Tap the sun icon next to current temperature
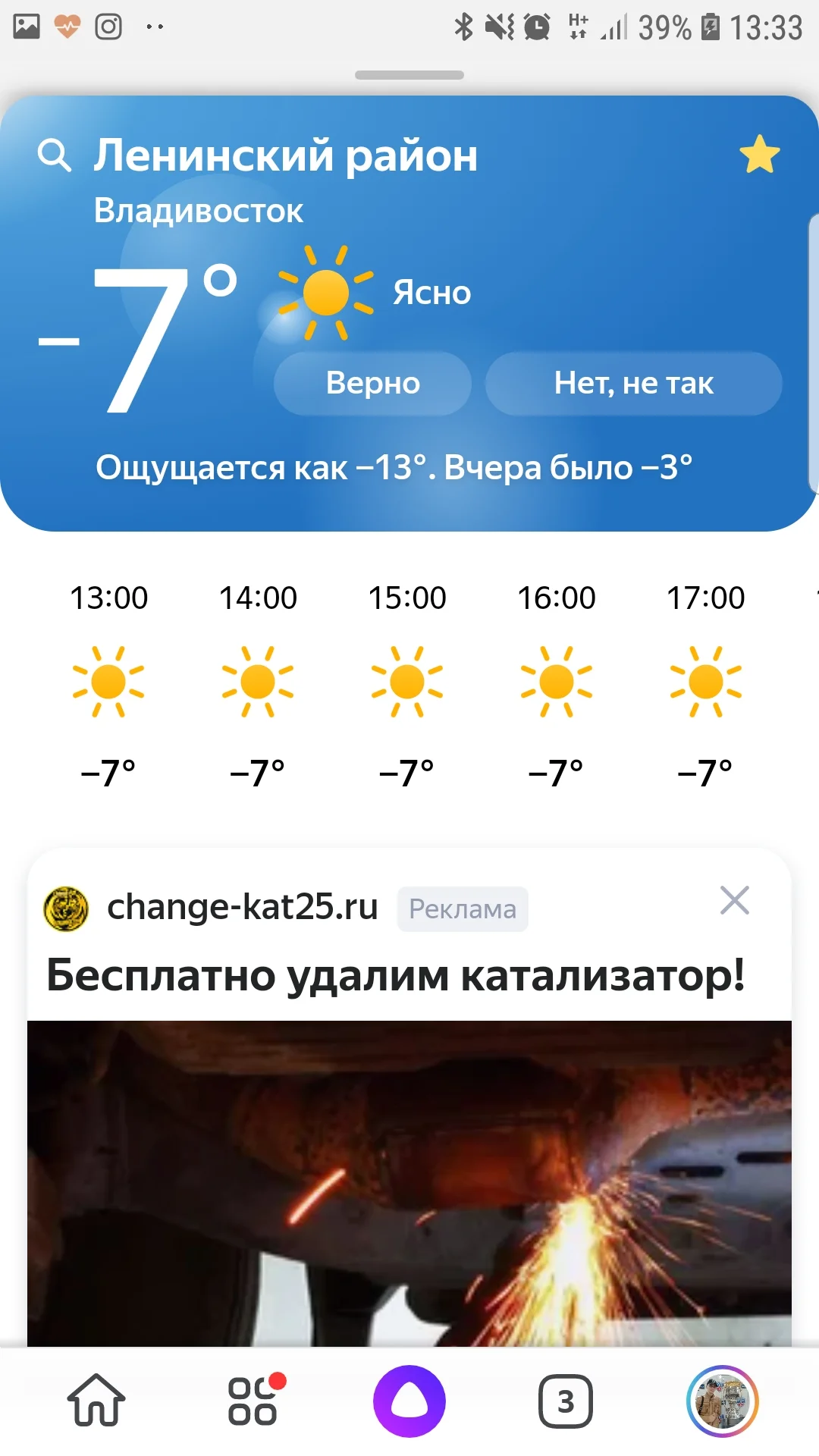 pos(326,292)
